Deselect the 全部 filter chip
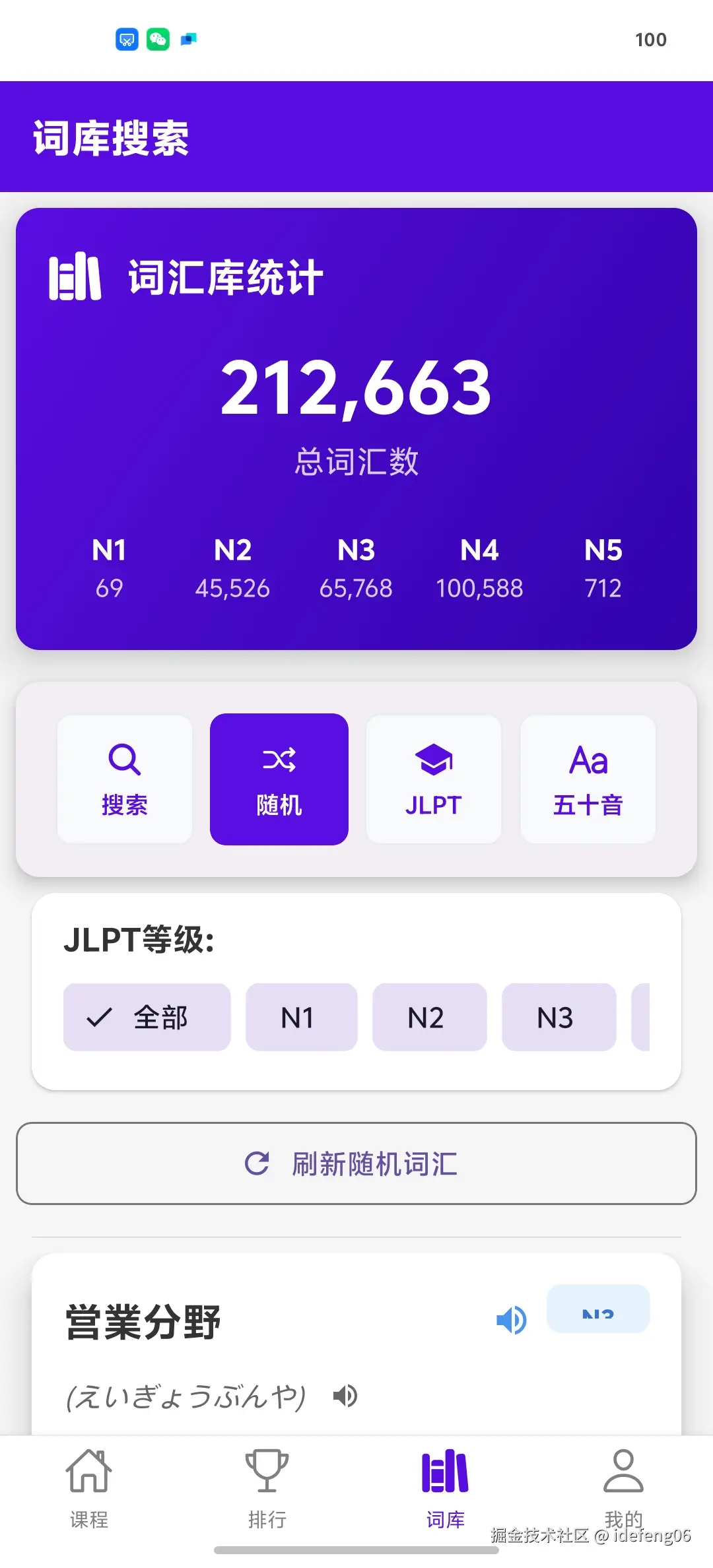The height and width of the screenshot is (1568, 713). point(147,1017)
